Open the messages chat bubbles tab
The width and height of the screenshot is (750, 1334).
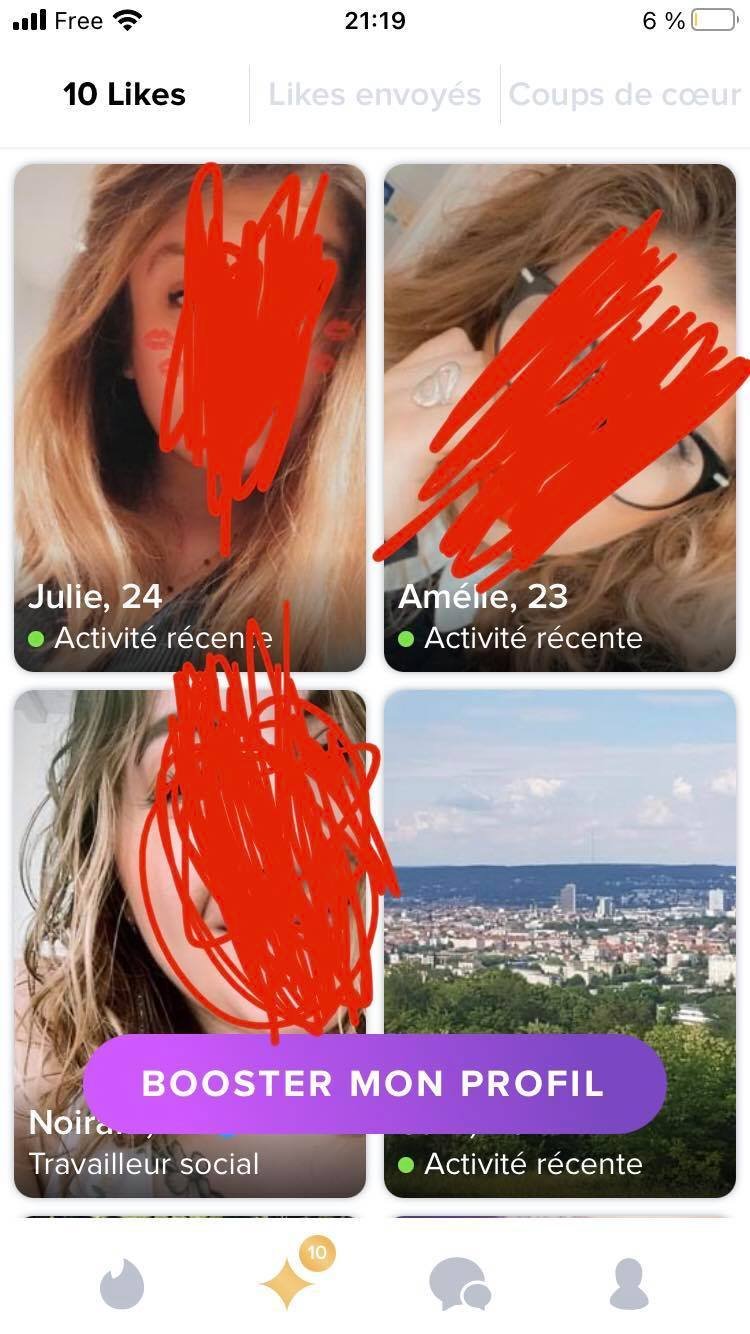(x=460, y=1284)
